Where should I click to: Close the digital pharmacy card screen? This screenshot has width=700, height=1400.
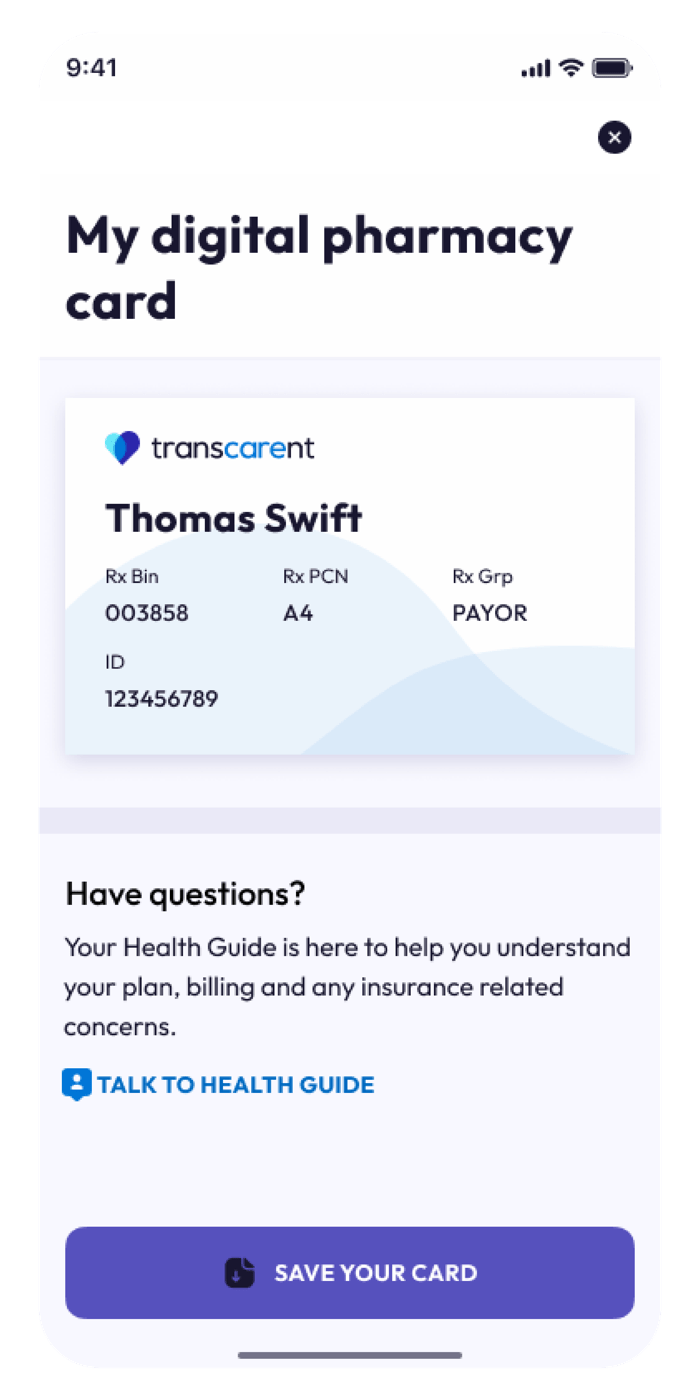(x=614, y=137)
